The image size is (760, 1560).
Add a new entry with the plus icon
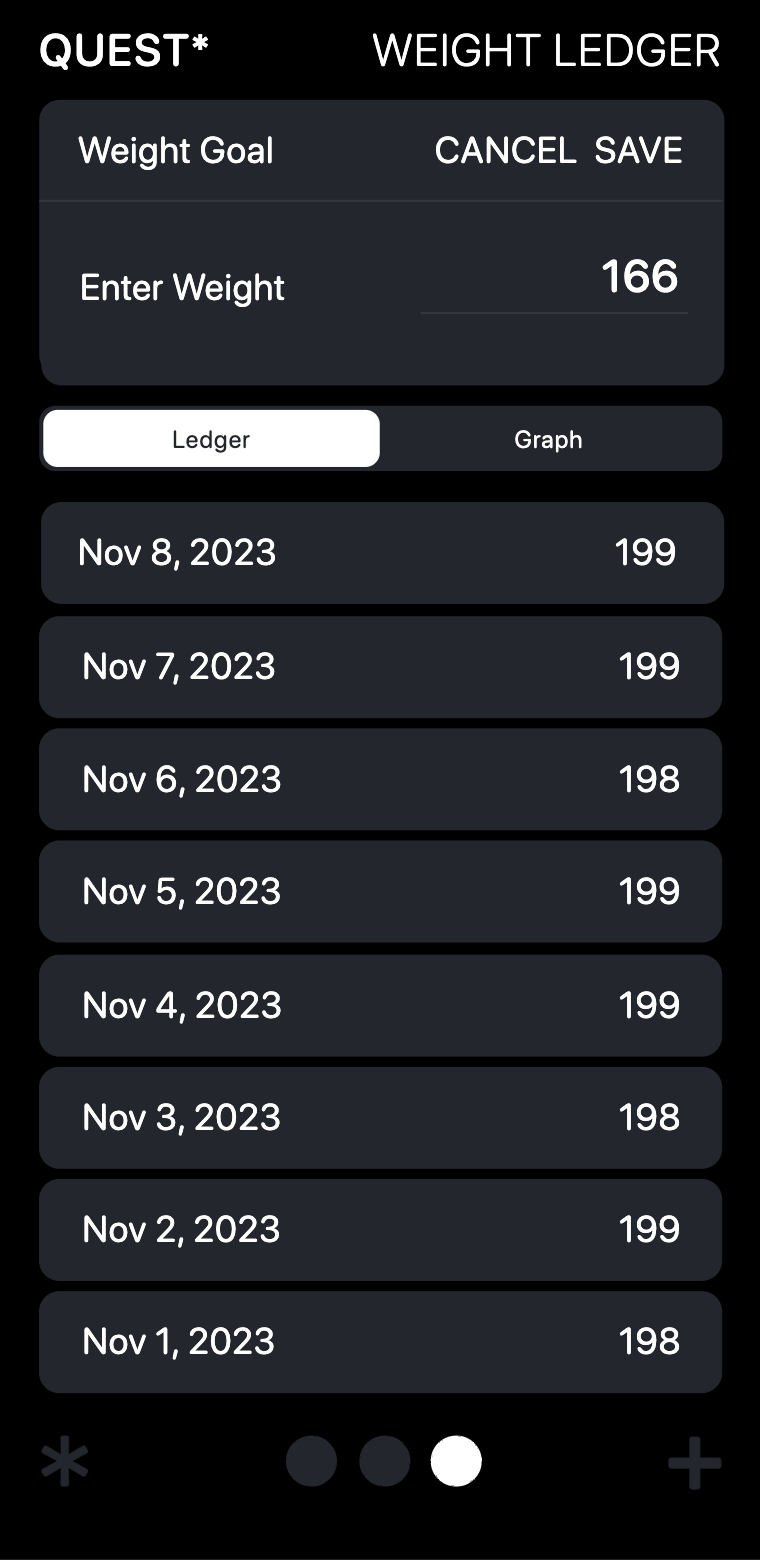pos(695,1464)
